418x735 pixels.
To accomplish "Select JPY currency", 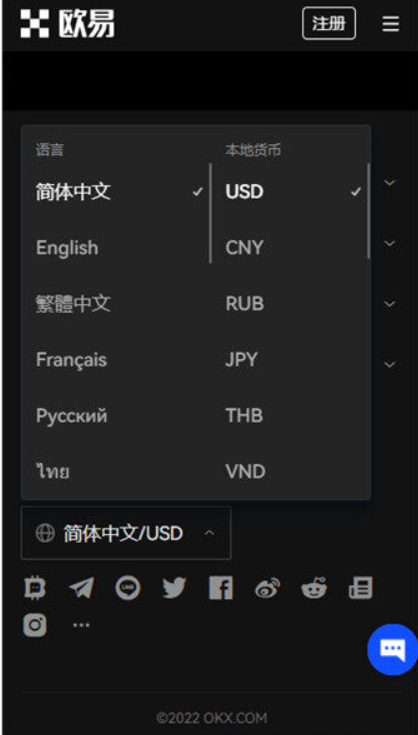I will 241,360.
